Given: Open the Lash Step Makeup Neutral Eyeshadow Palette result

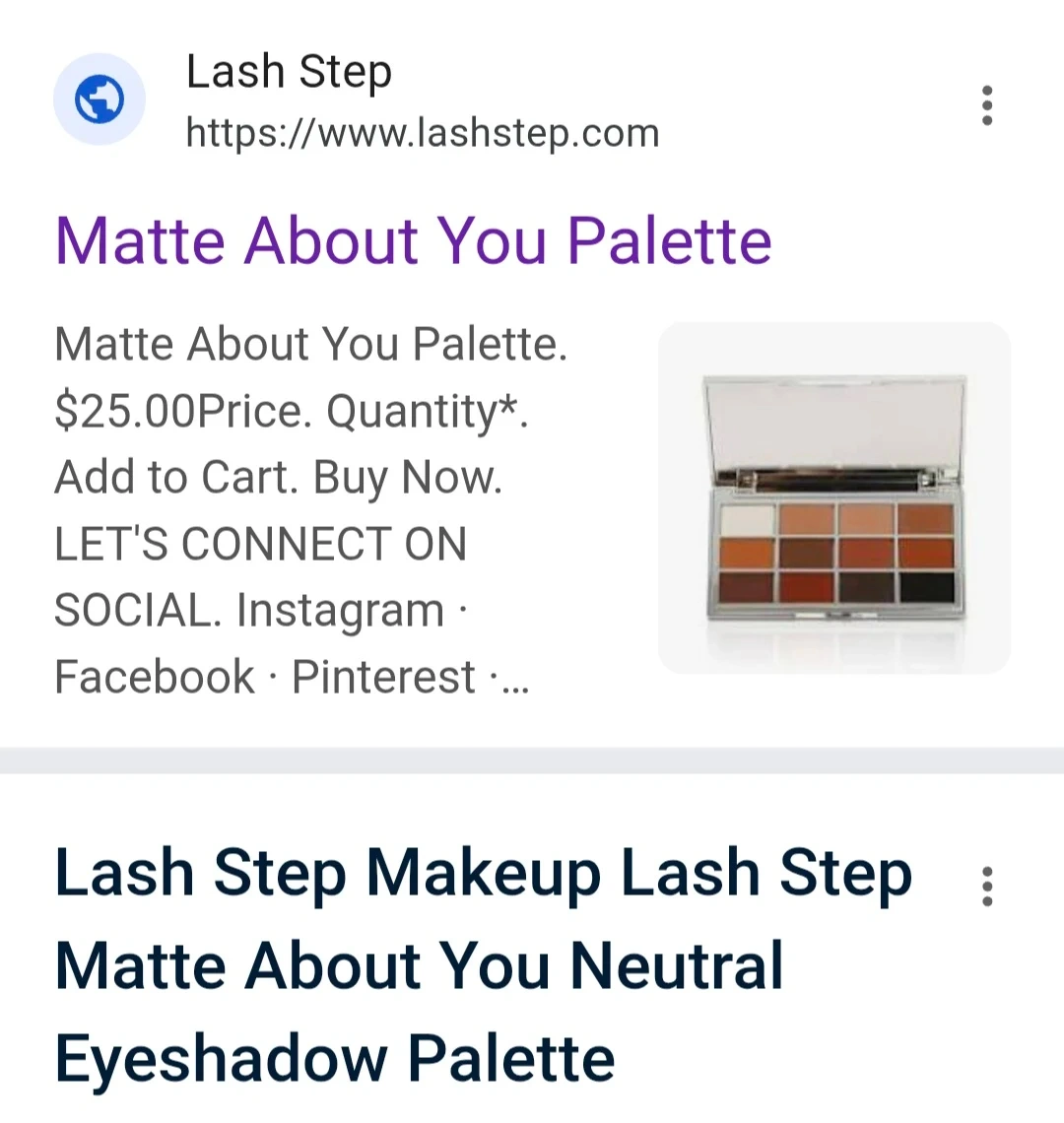Looking at the screenshot, I should [x=483, y=965].
